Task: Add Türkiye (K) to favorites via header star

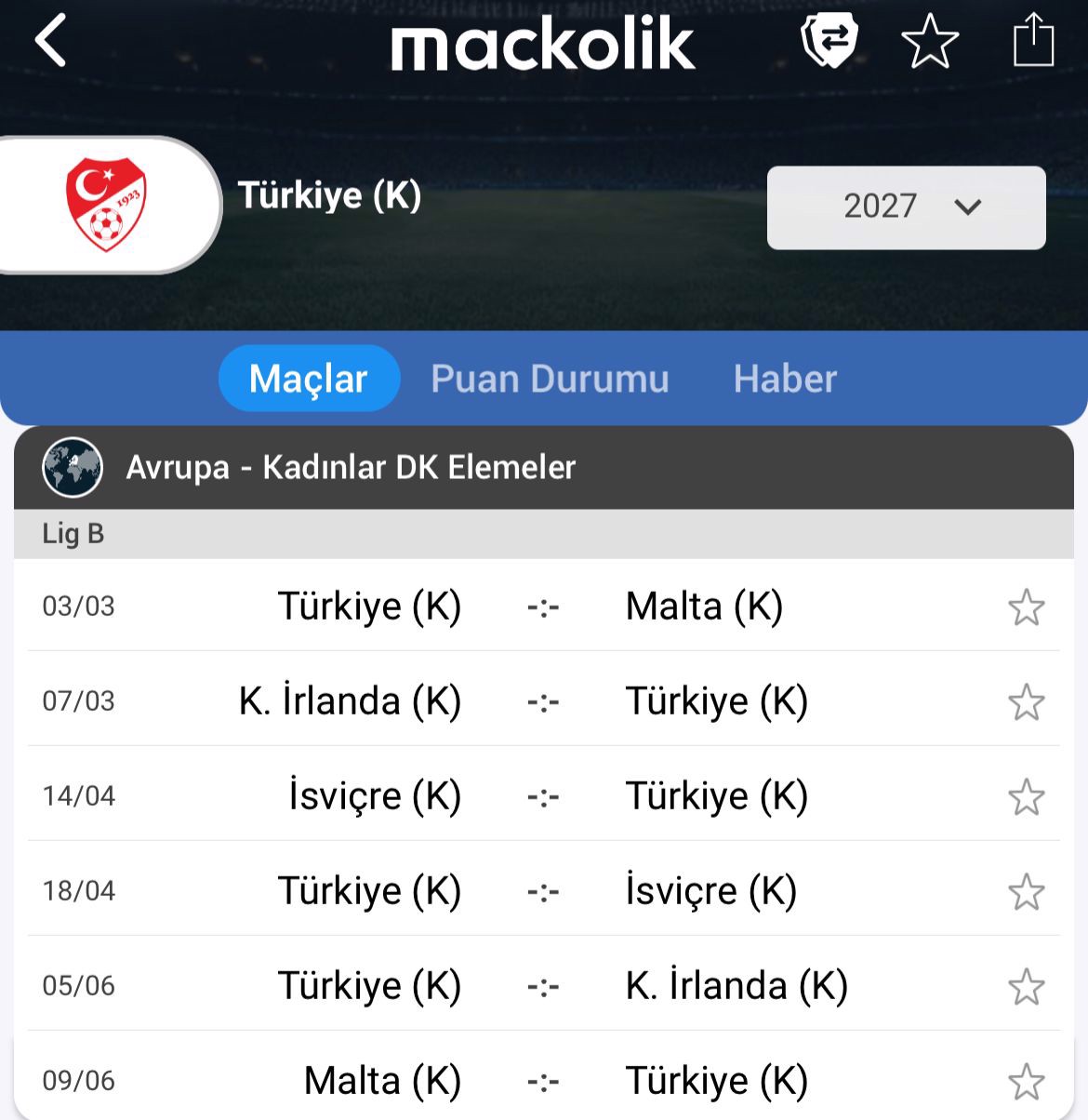Action: click(929, 42)
